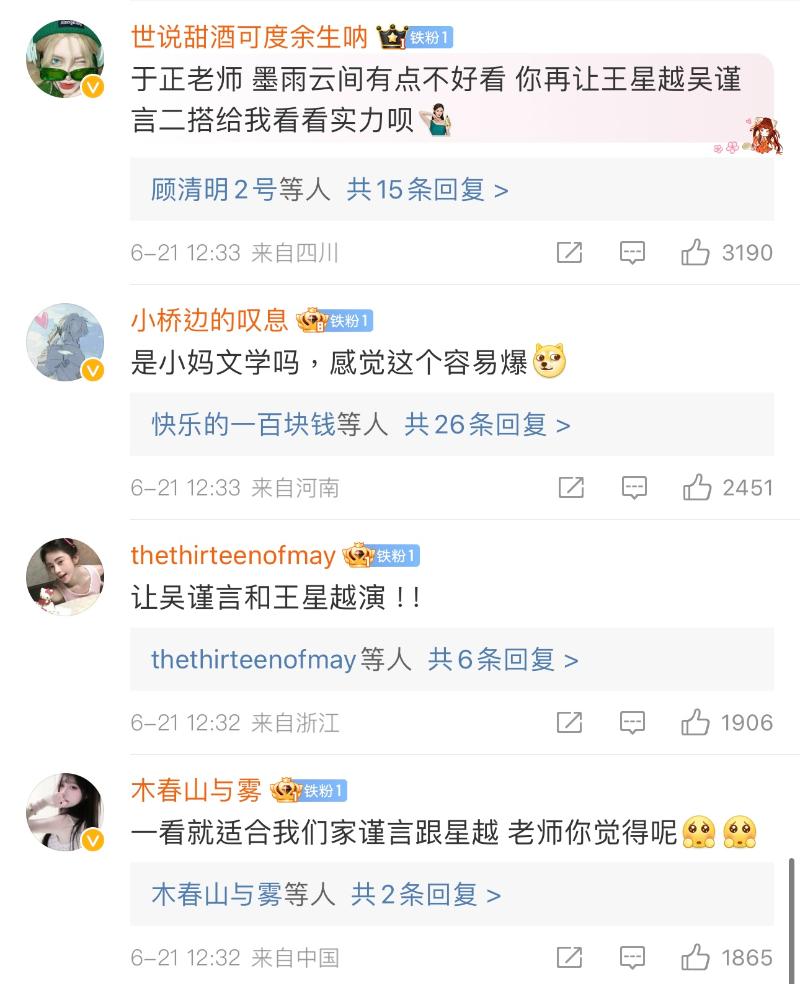Open 世说甜酒可度余生呐's profile avatar

coord(65,59)
